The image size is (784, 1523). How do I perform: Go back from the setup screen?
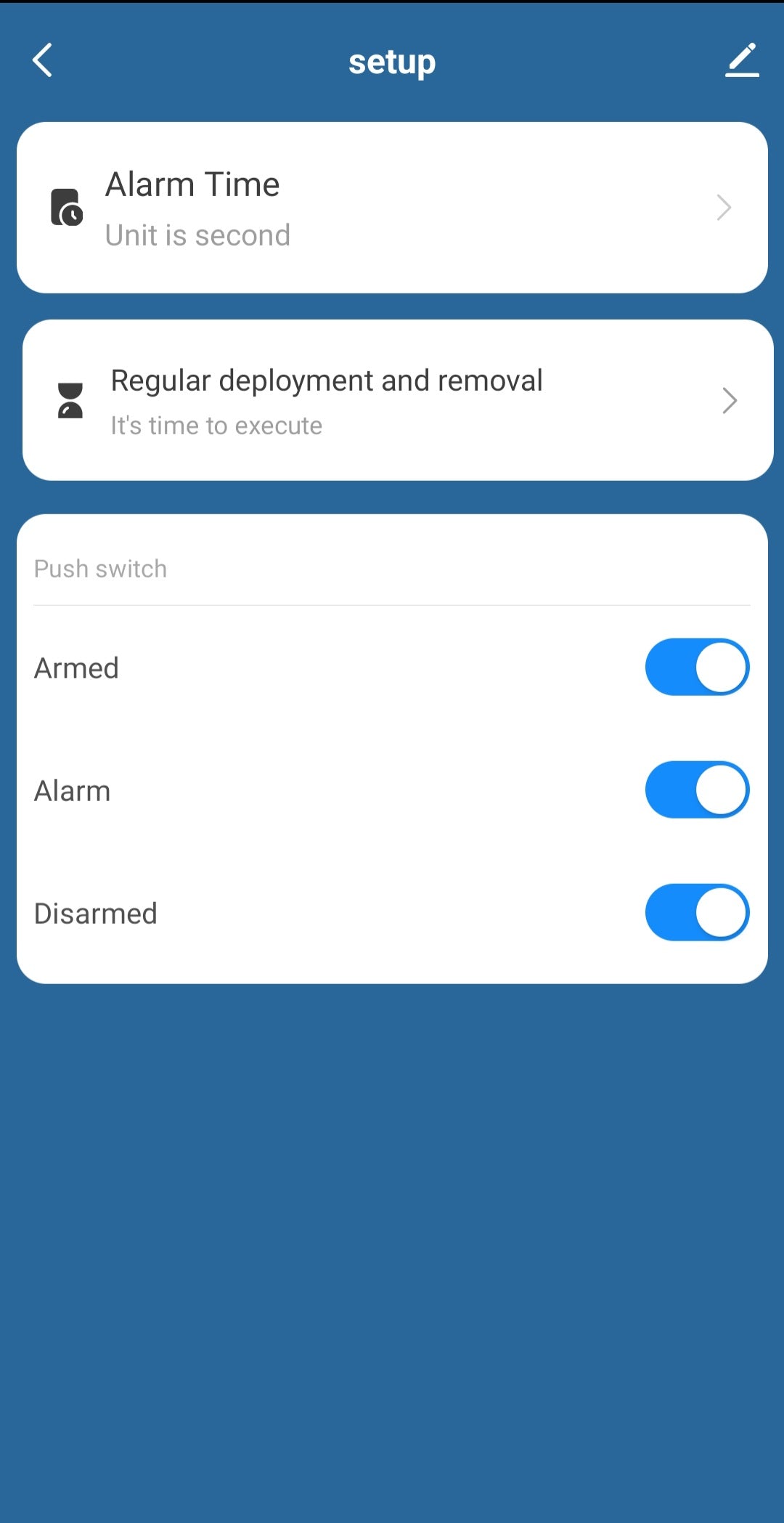[43, 60]
